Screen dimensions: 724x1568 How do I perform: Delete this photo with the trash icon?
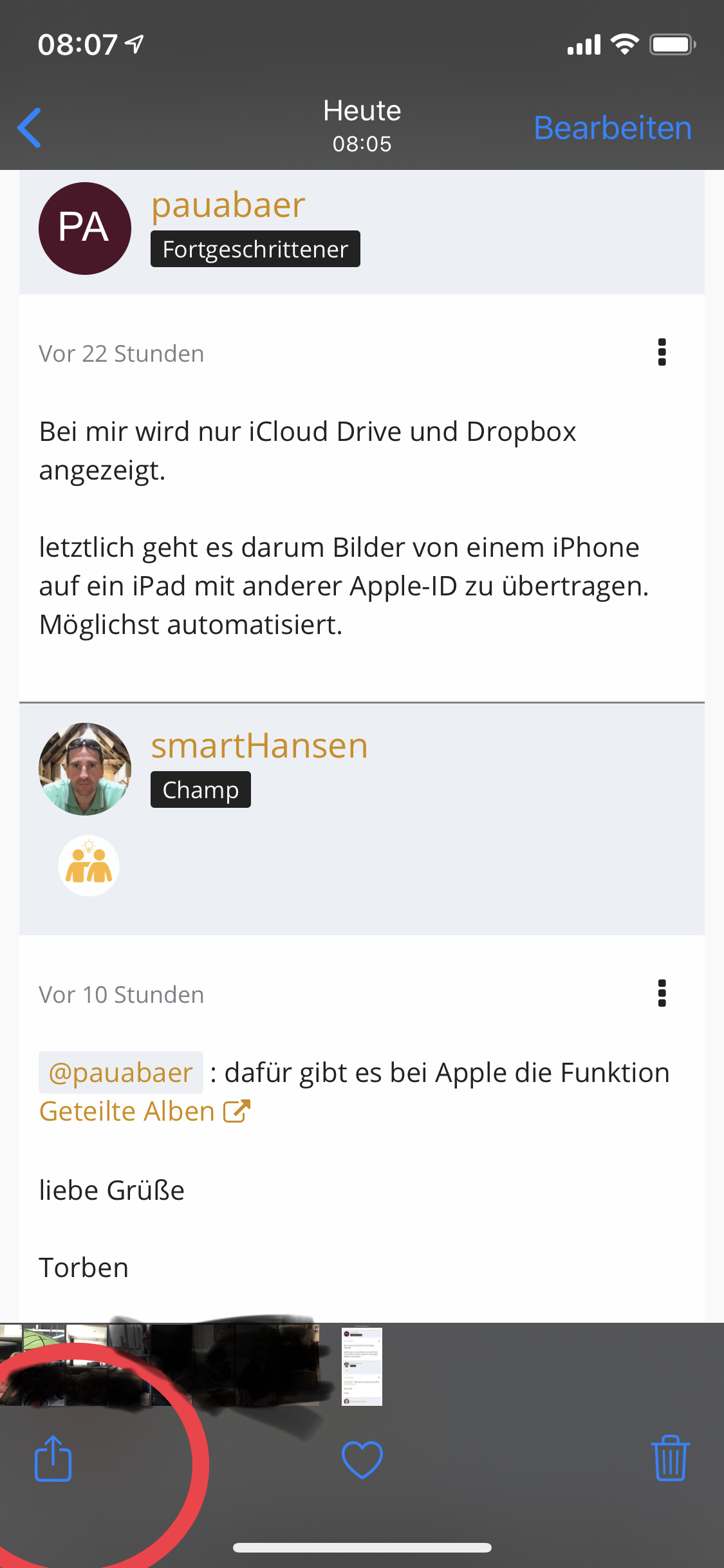pyautogui.click(x=670, y=1459)
